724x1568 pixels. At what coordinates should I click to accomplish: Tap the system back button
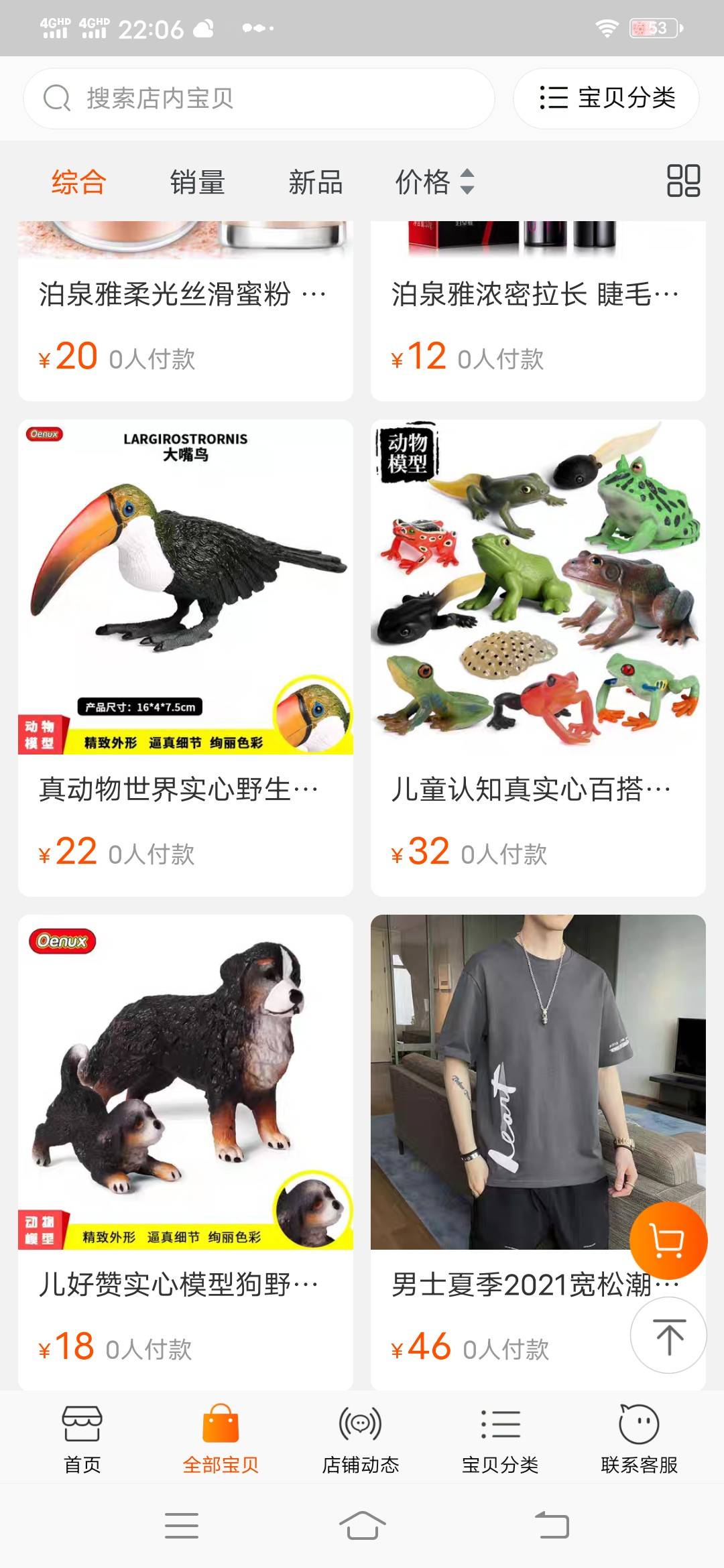[552, 1526]
